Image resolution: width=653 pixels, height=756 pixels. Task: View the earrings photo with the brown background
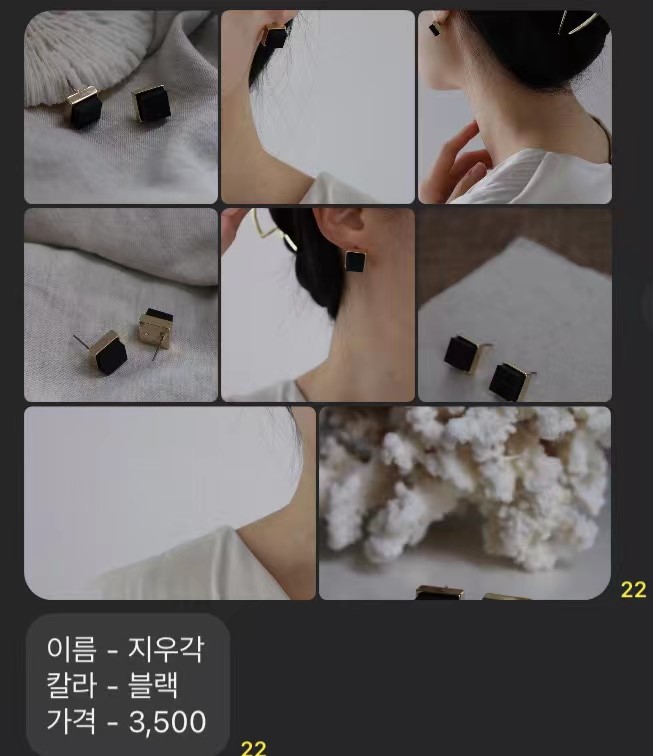[x=514, y=305]
